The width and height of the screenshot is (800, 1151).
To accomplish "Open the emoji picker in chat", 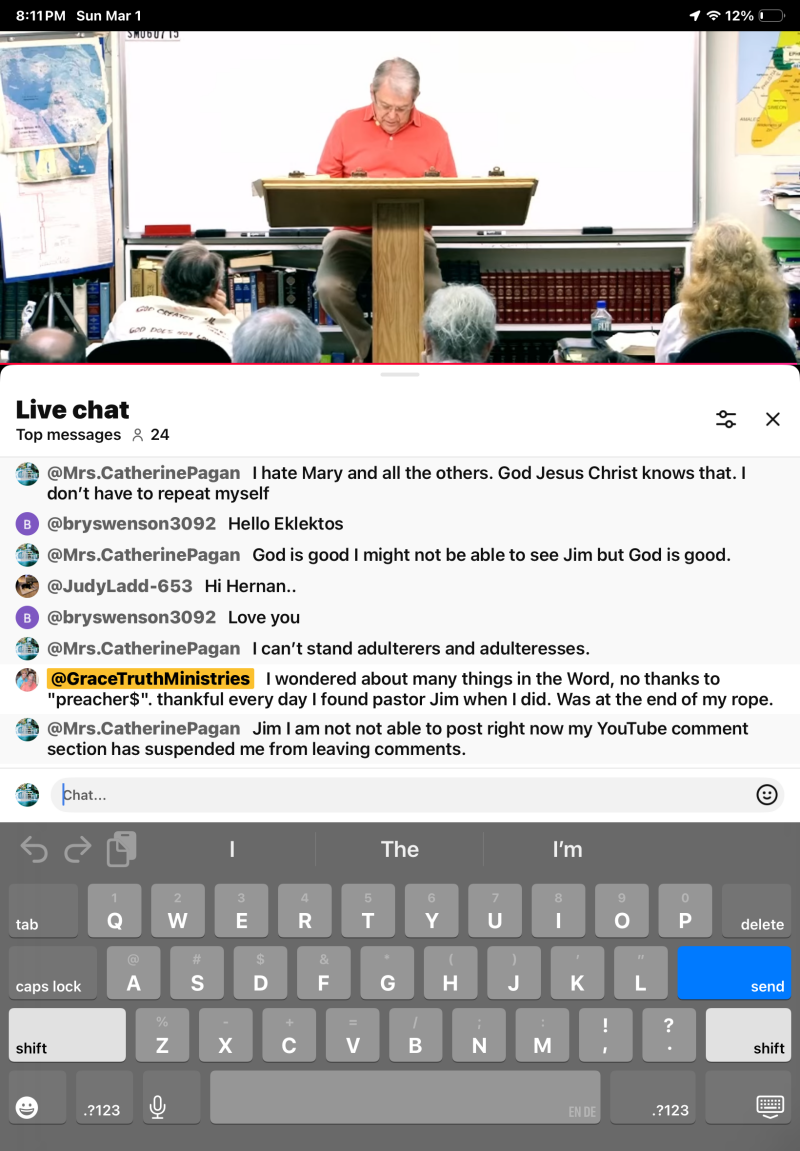I will tap(767, 795).
